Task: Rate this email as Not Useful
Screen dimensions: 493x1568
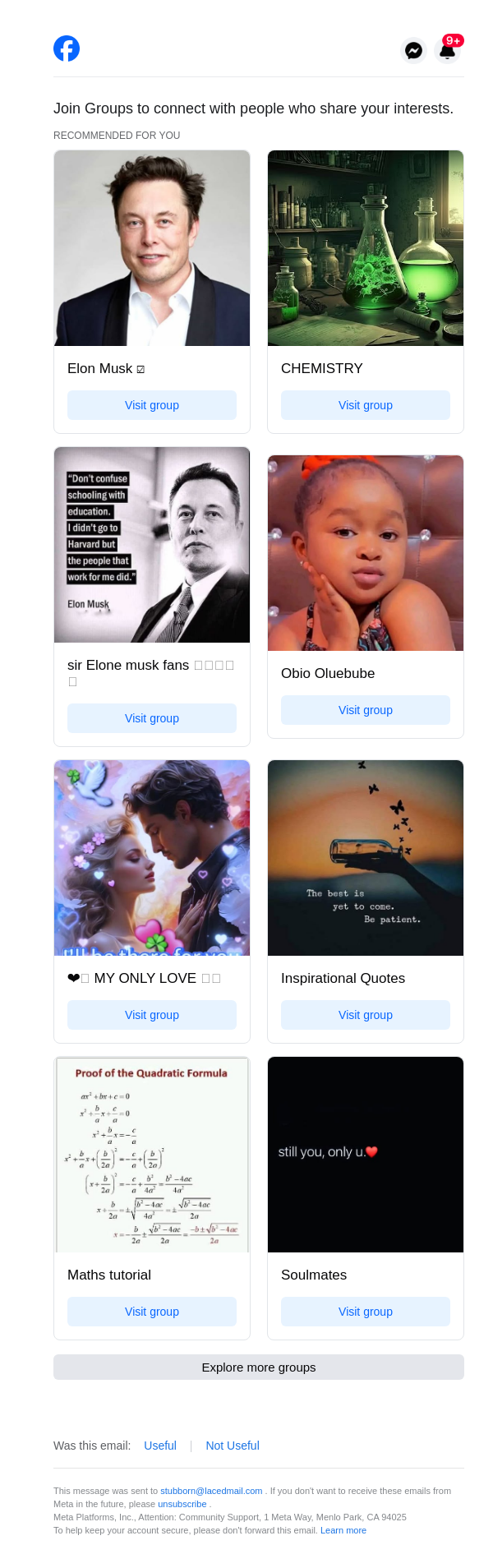Action: 233,1446
